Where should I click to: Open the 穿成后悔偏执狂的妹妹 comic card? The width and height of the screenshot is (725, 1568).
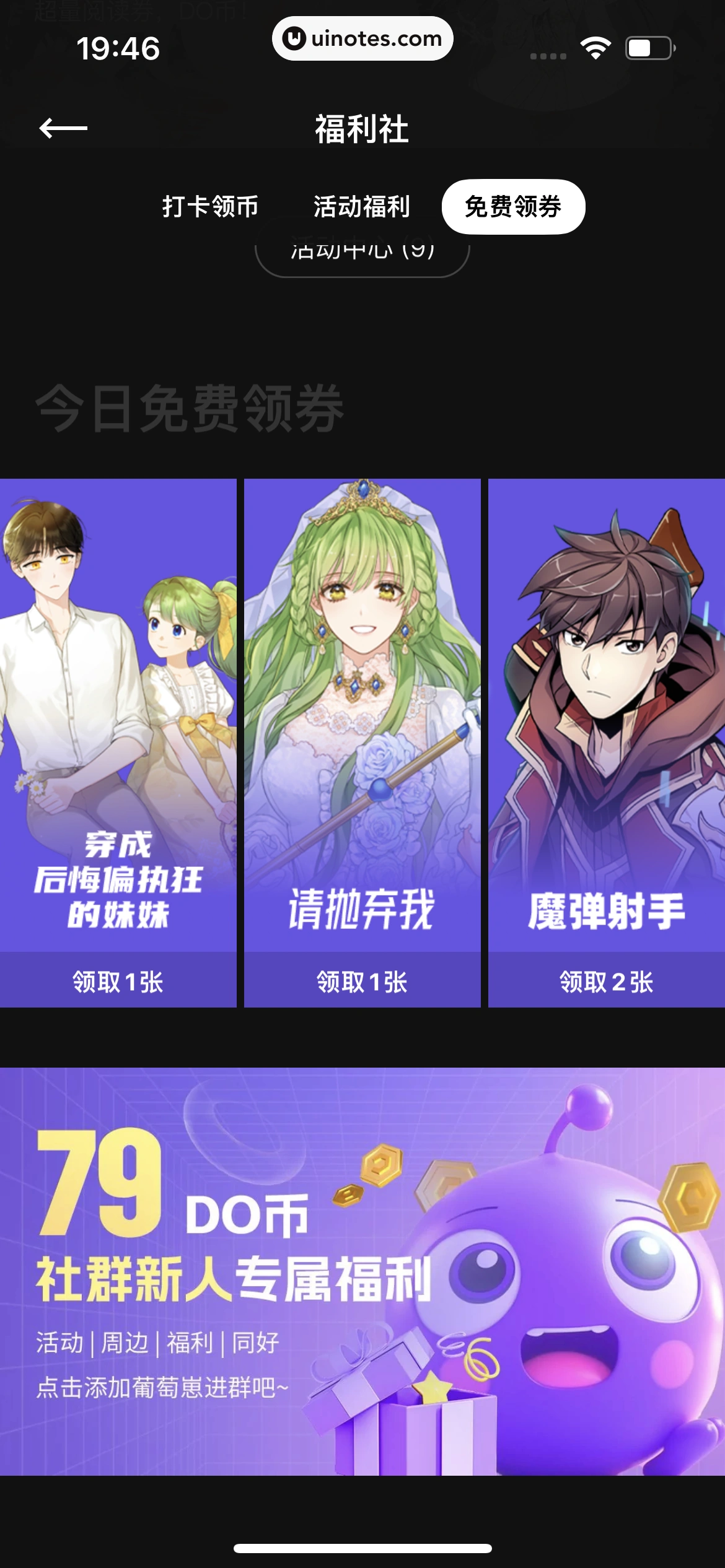pos(118,712)
